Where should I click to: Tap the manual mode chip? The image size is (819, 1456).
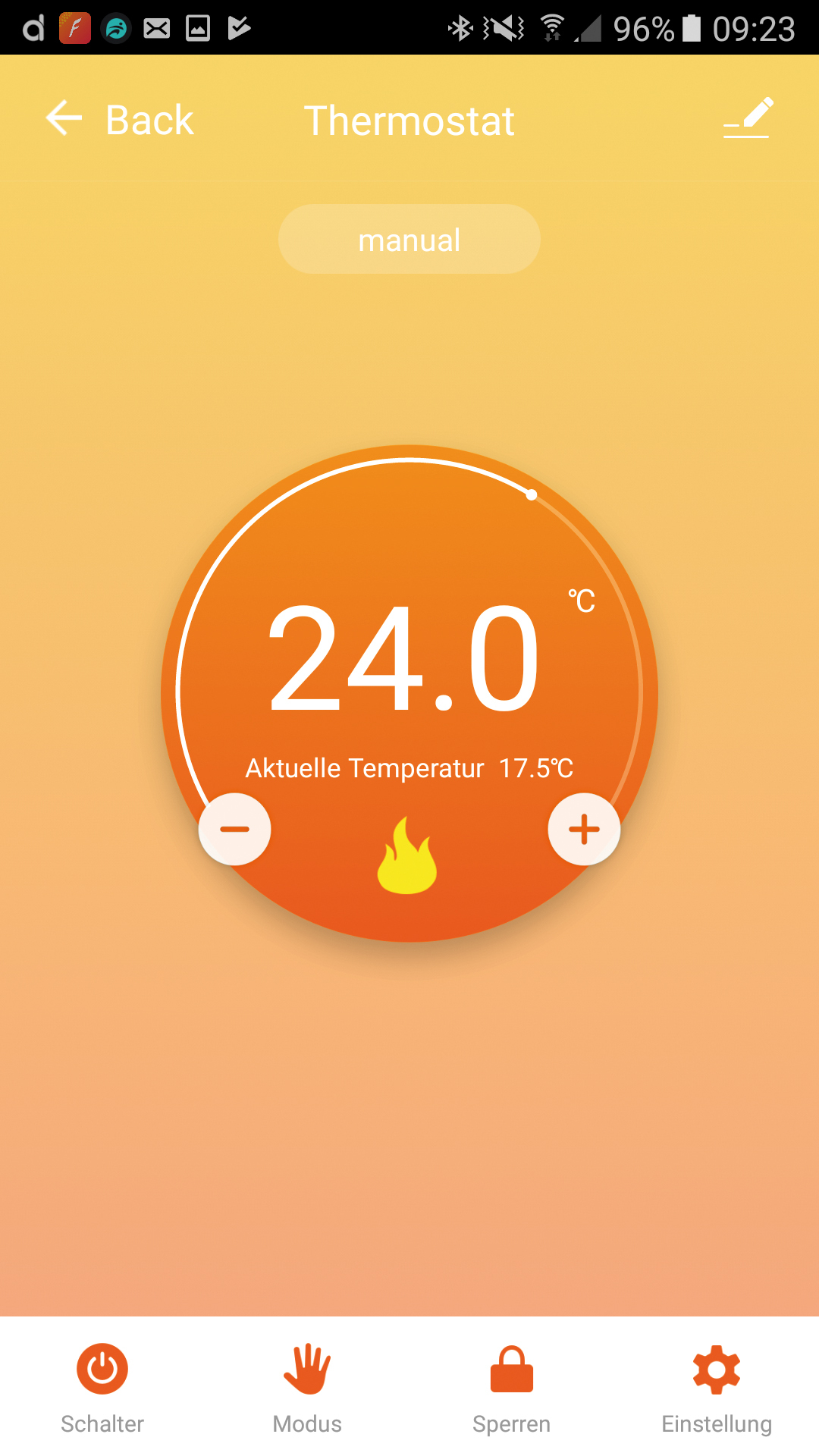click(409, 240)
